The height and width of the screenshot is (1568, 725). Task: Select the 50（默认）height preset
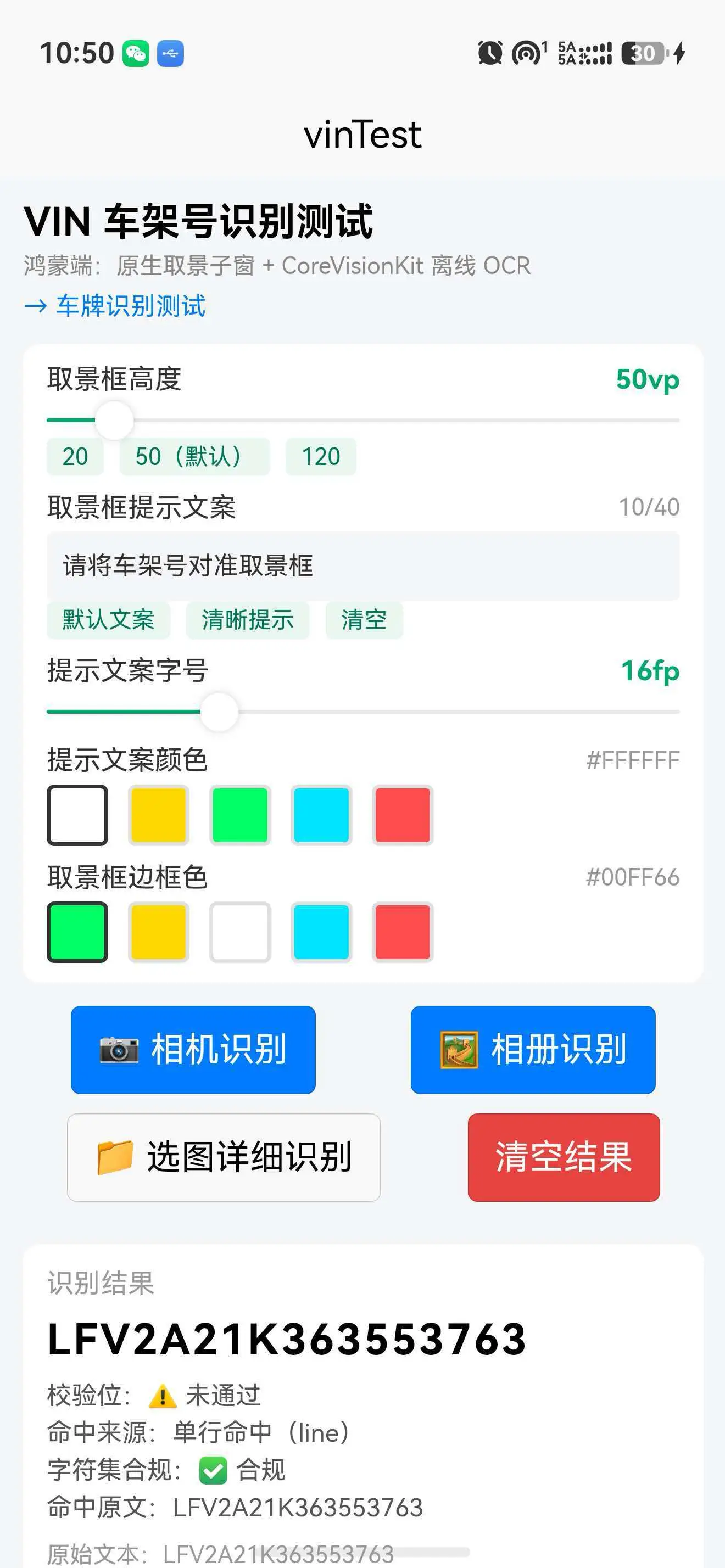(x=195, y=457)
